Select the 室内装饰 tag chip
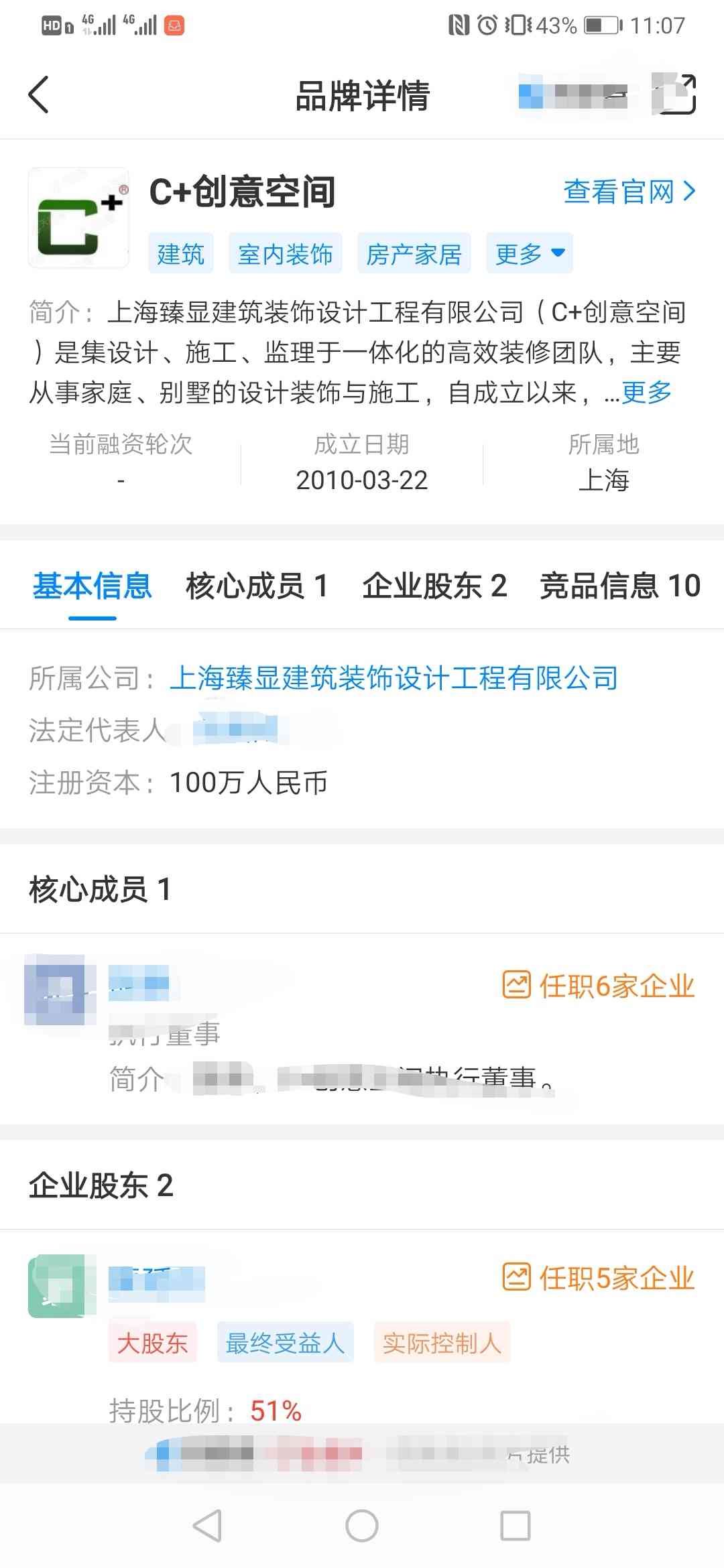The image size is (724, 1568). tap(285, 254)
